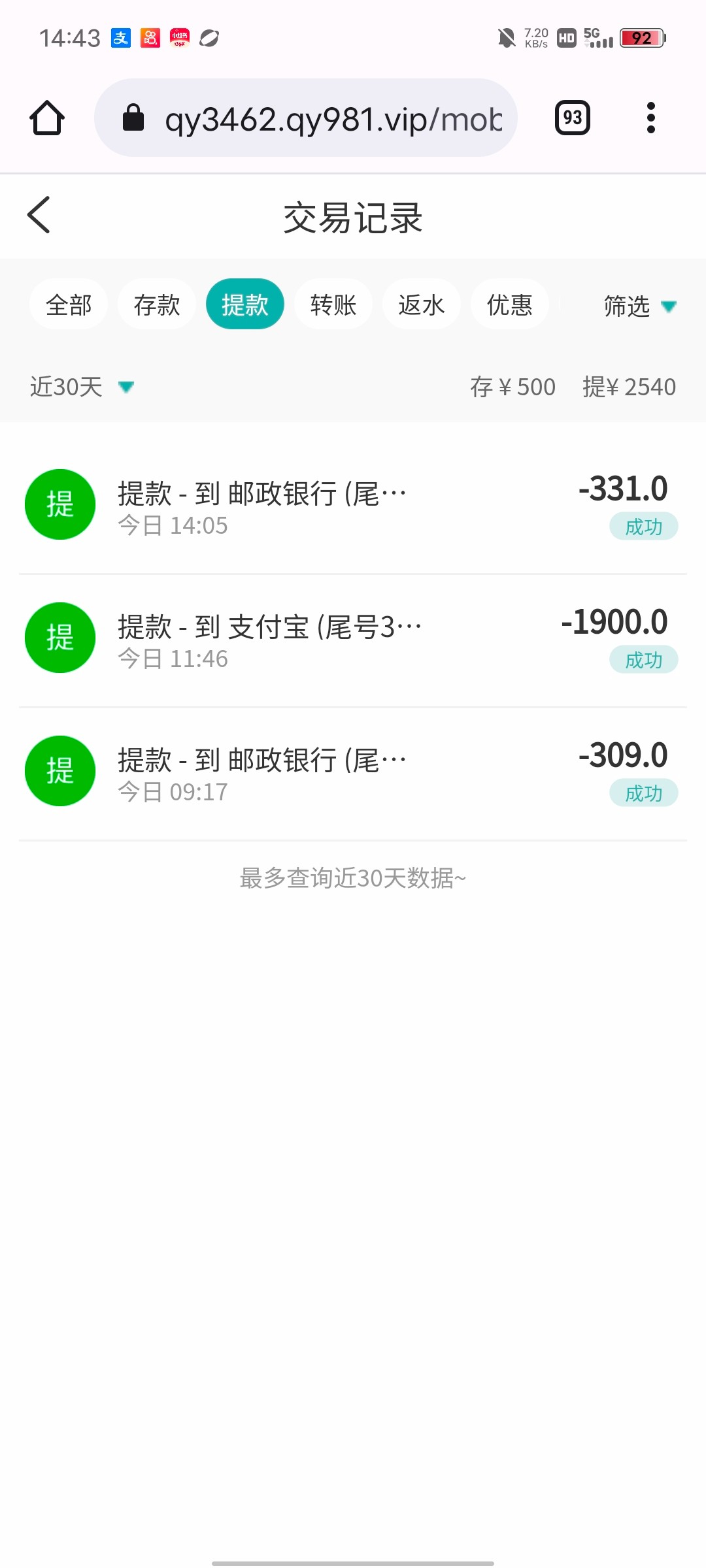
Task: Switch to the 存款 filter
Action: 157,304
